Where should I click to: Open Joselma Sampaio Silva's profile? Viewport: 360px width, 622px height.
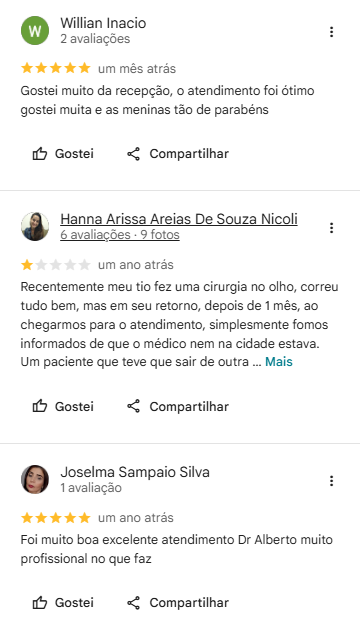tap(135, 472)
